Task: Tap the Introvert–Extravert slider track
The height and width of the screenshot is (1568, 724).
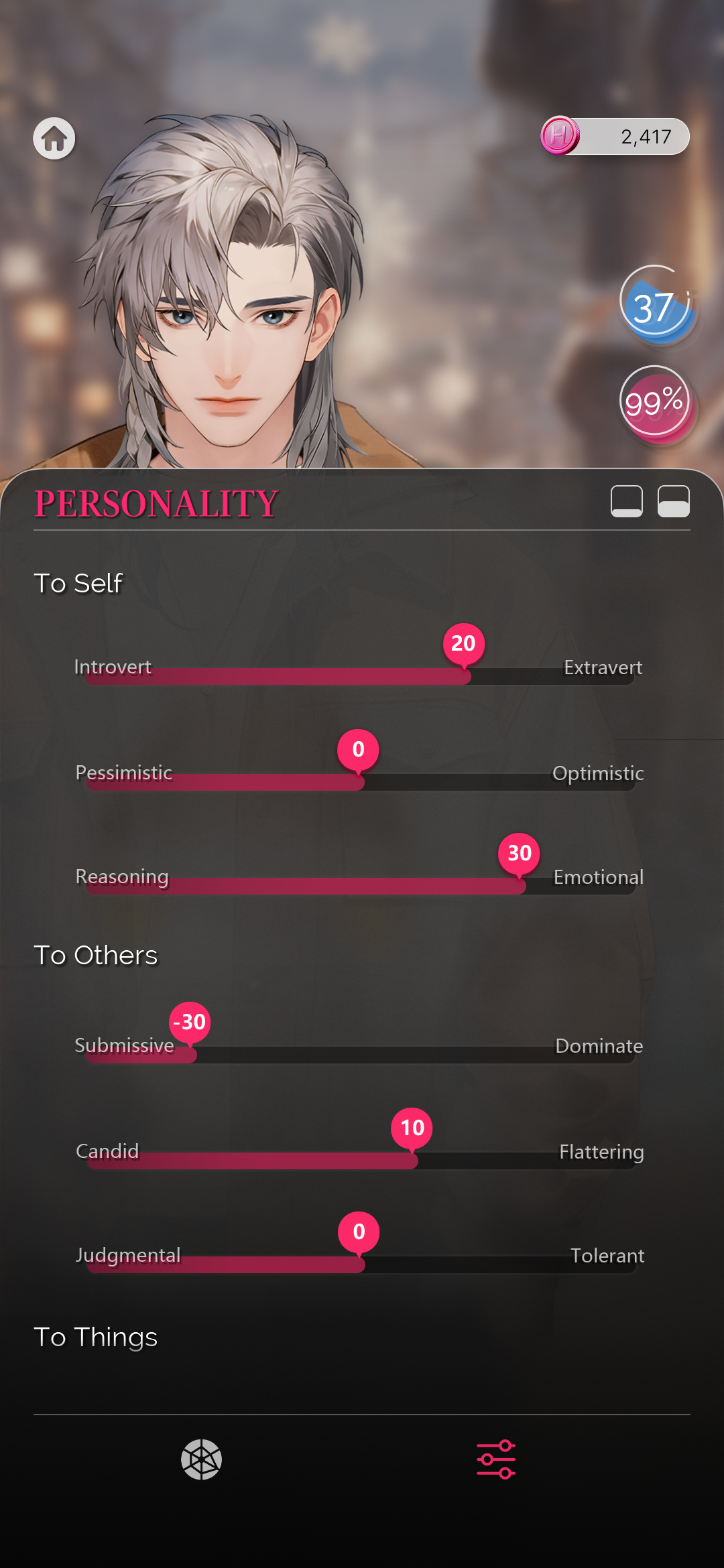Action: pos(359,676)
